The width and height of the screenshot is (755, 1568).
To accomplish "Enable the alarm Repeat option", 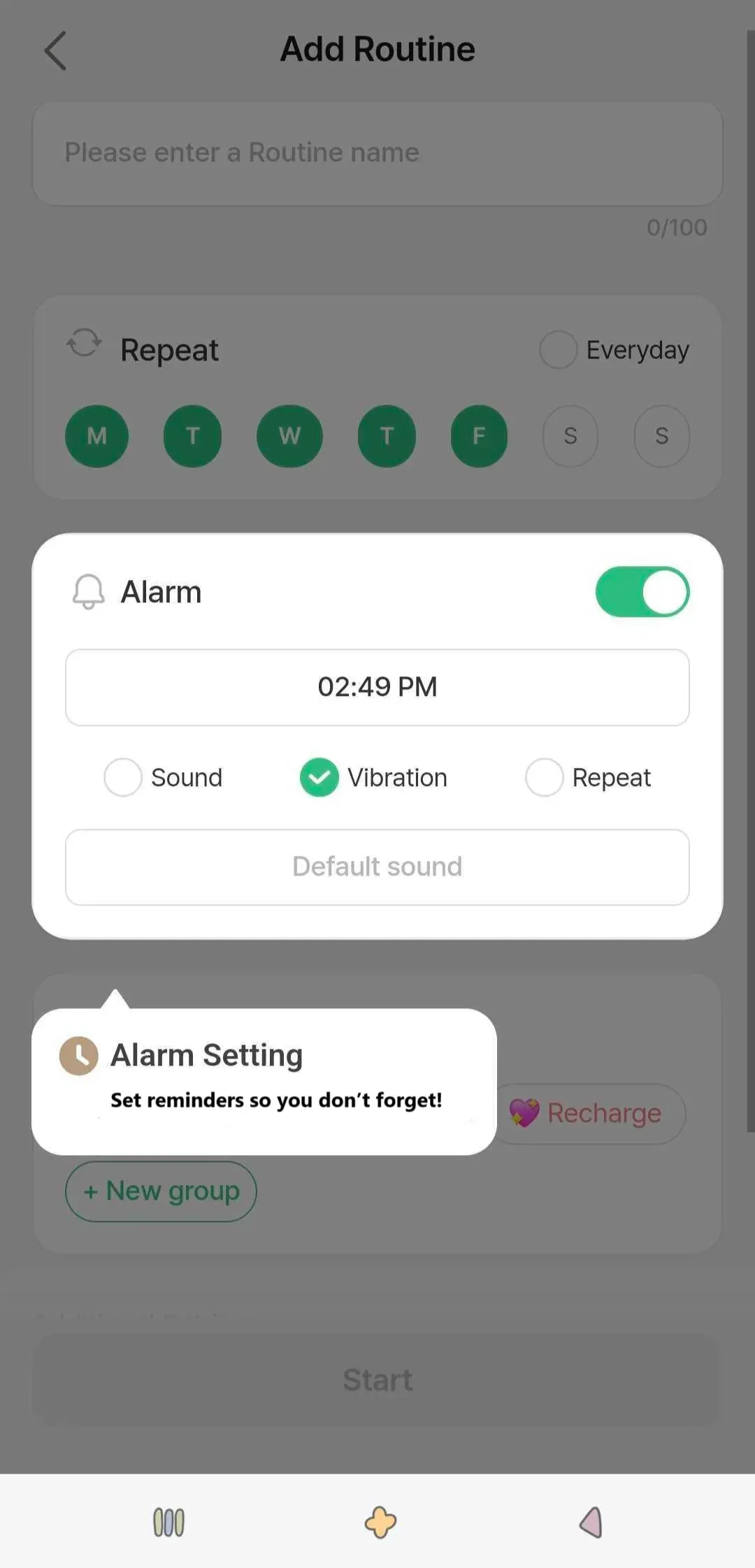I will (544, 778).
